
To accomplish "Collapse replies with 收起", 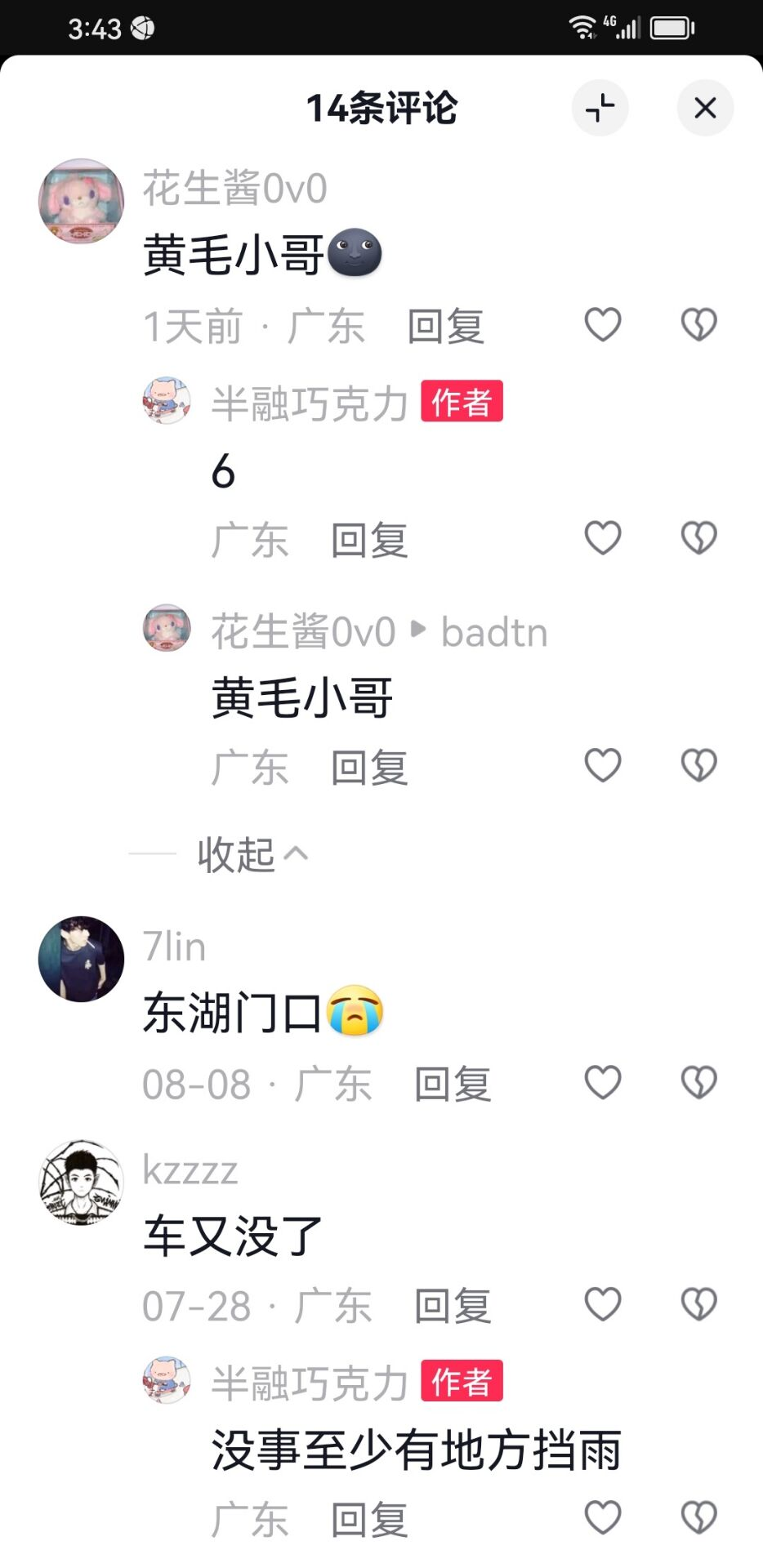I will 252,854.
